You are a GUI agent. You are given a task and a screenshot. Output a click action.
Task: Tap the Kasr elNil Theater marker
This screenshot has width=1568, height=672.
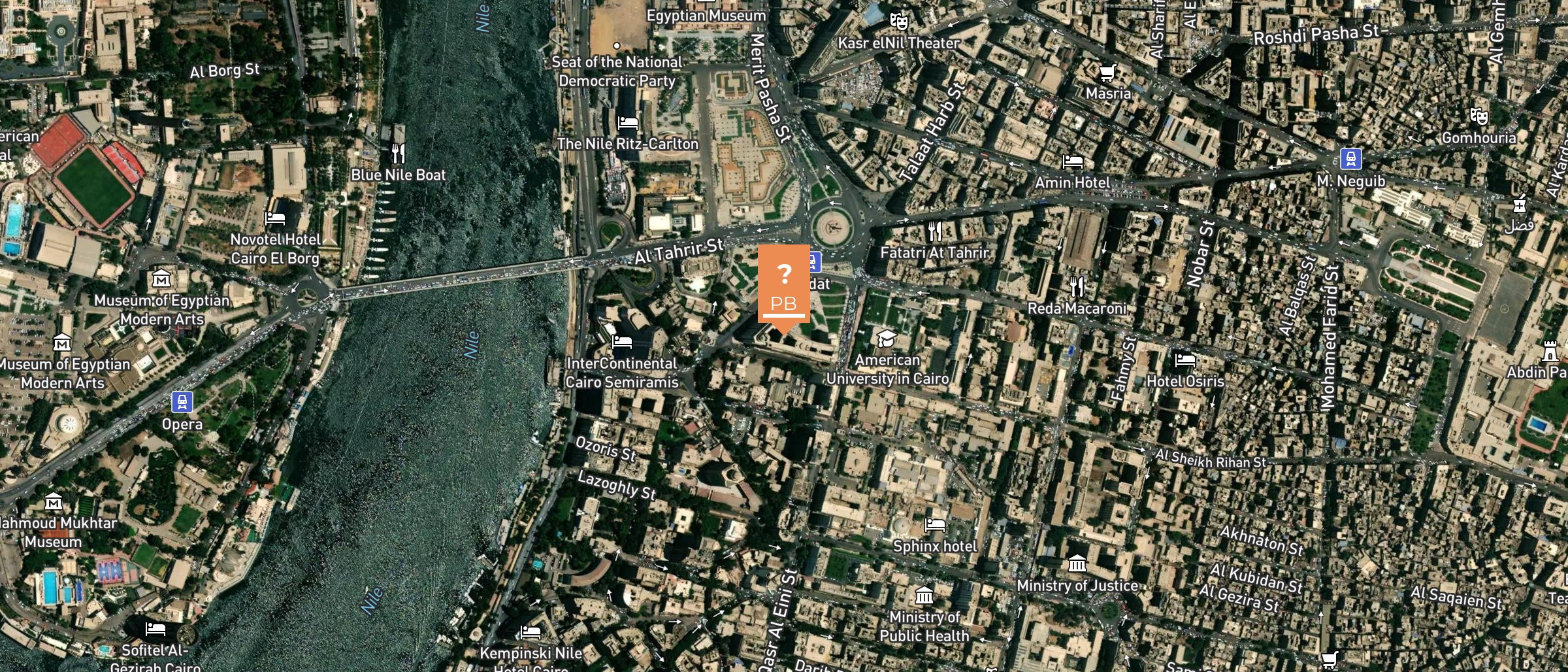[x=899, y=22]
